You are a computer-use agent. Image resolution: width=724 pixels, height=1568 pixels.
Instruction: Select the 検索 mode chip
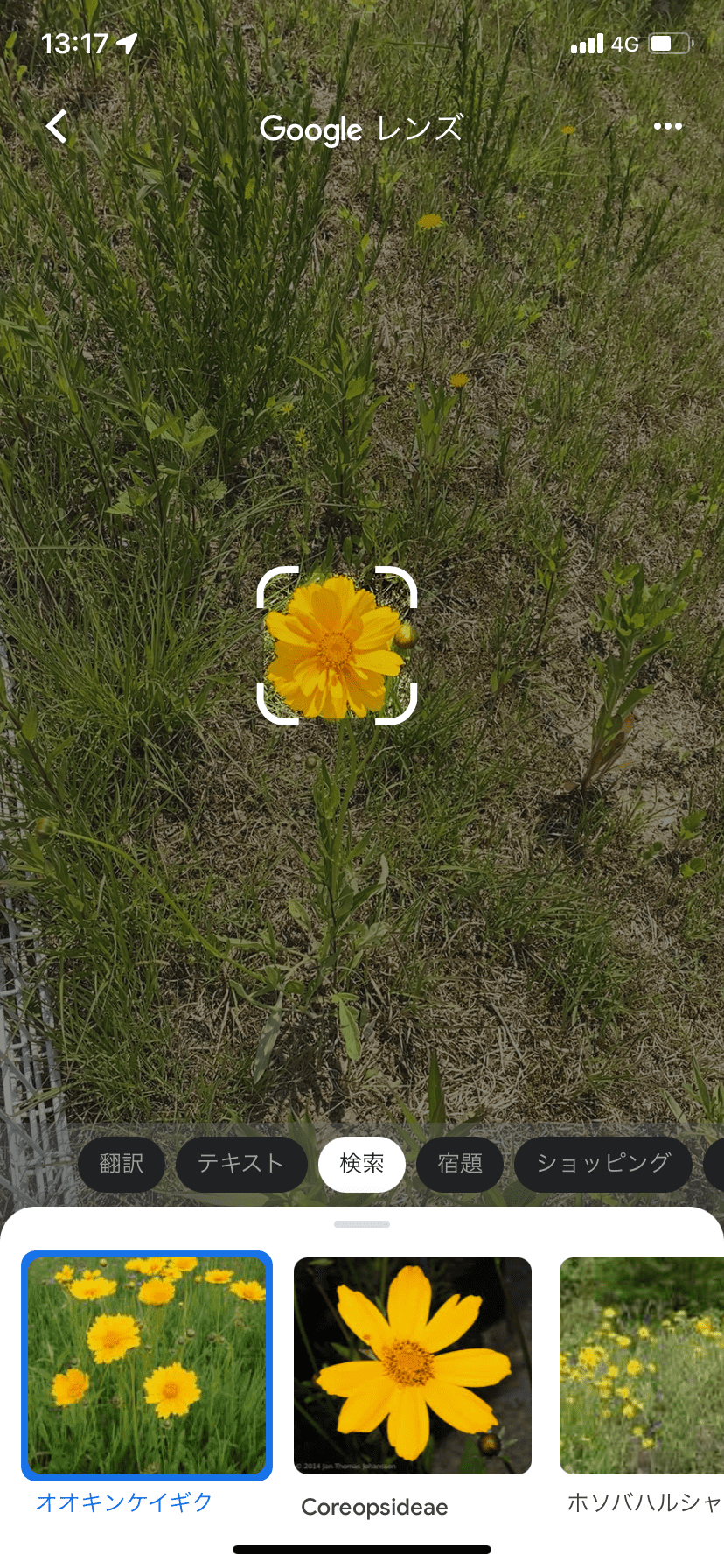click(362, 1164)
